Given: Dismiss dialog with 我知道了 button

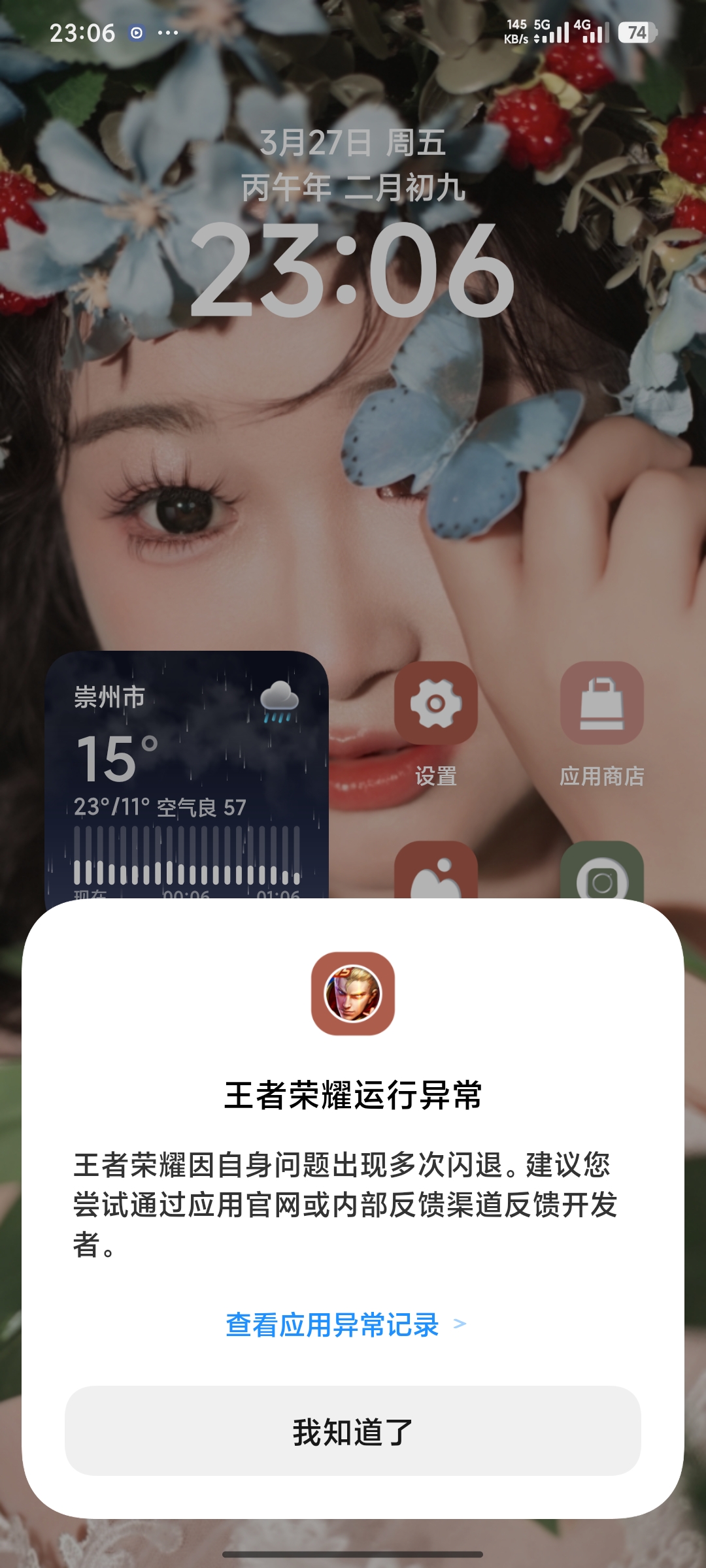Looking at the screenshot, I should [353, 1430].
